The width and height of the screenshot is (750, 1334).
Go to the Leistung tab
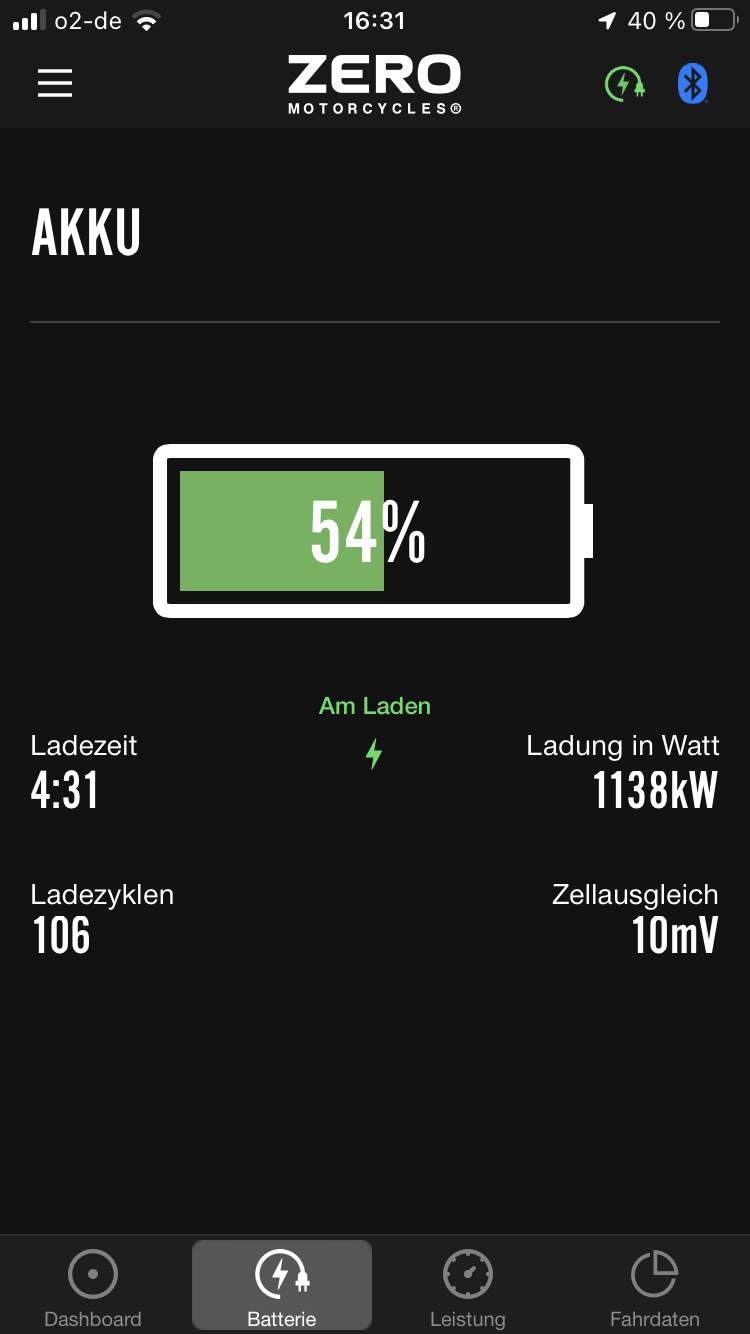click(x=468, y=1288)
